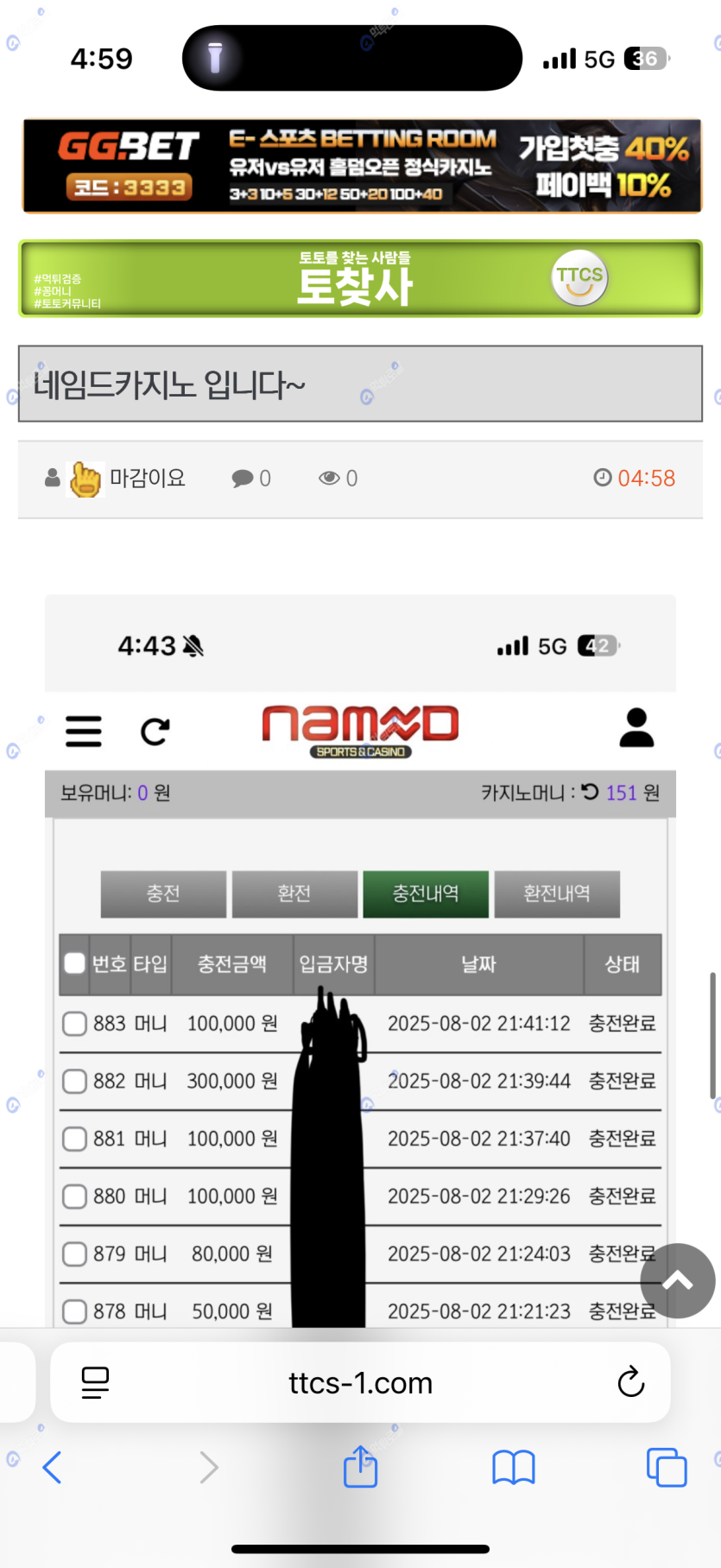Open the GGBET betting room banner ad
The height and width of the screenshot is (1568, 721).
coord(361,166)
